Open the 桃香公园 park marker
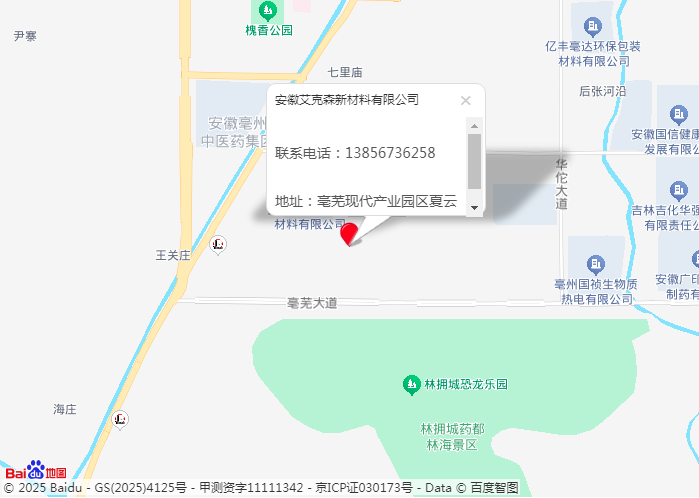The width and height of the screenshot is (699, 498). pyautogui.click(x=267, y=11)
